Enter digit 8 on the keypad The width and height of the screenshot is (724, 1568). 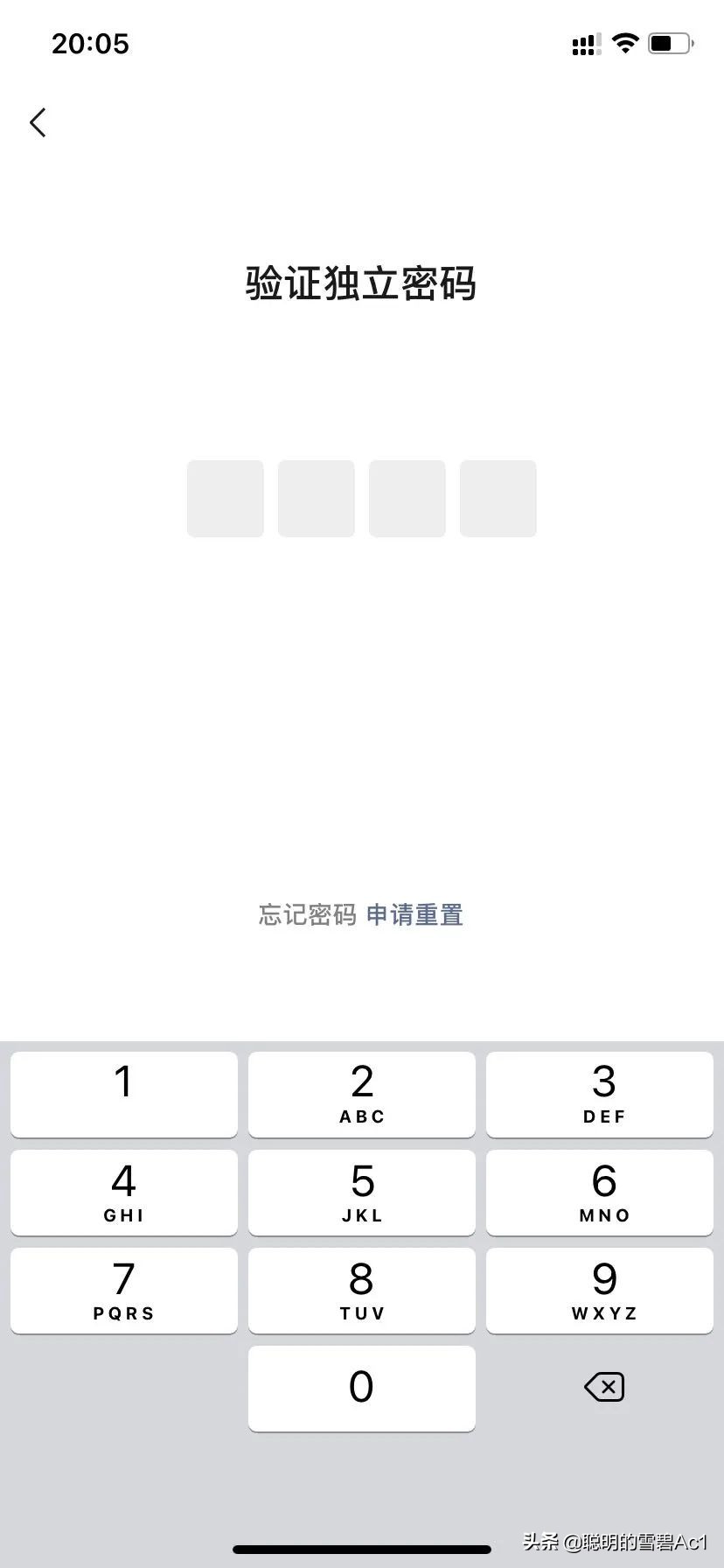point(362,1290)
